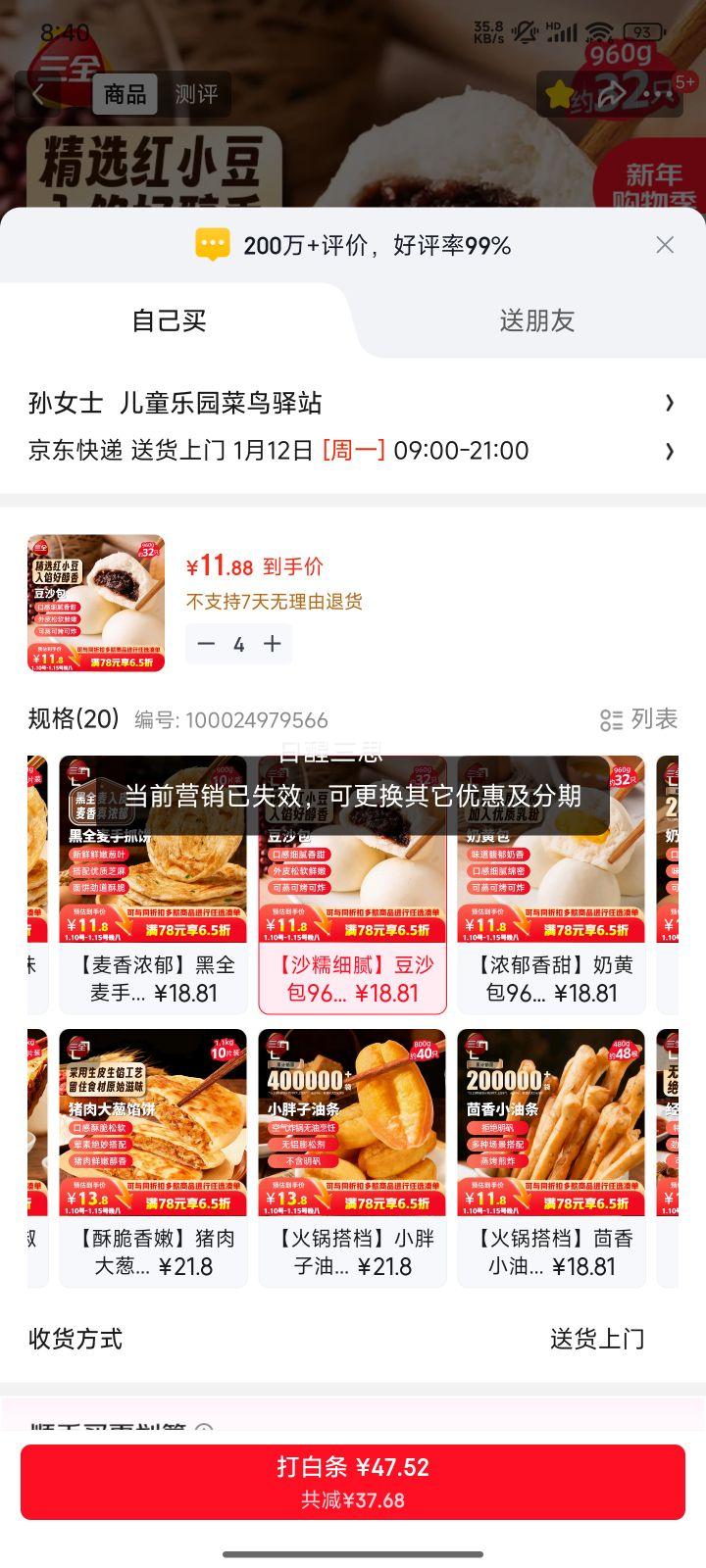This screenshot has height=1568, width=706.
Task: Choose the 猪肉大葱馅饼 specification
Action: [x=153, y=1157]
